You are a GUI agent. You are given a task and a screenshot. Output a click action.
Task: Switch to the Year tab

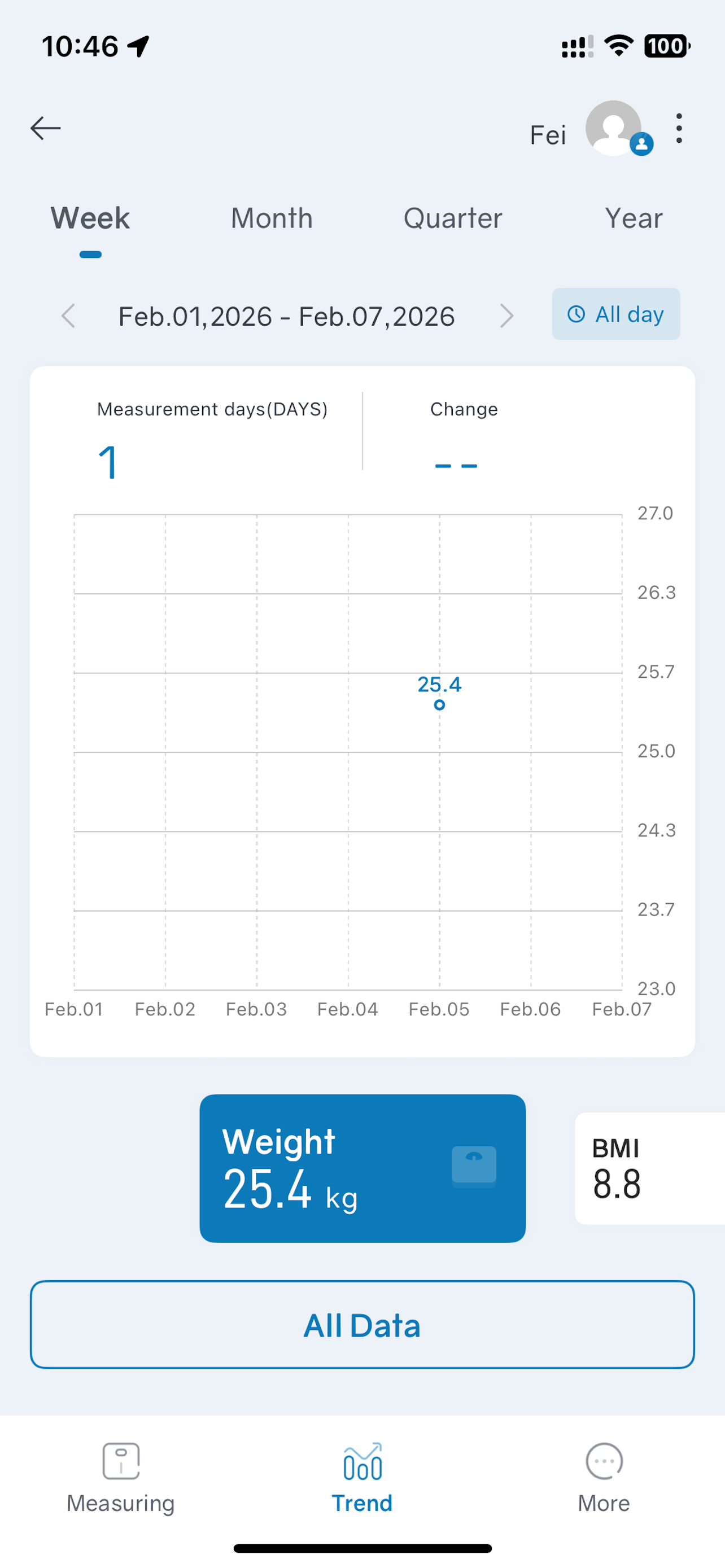(x=634, y=218)
